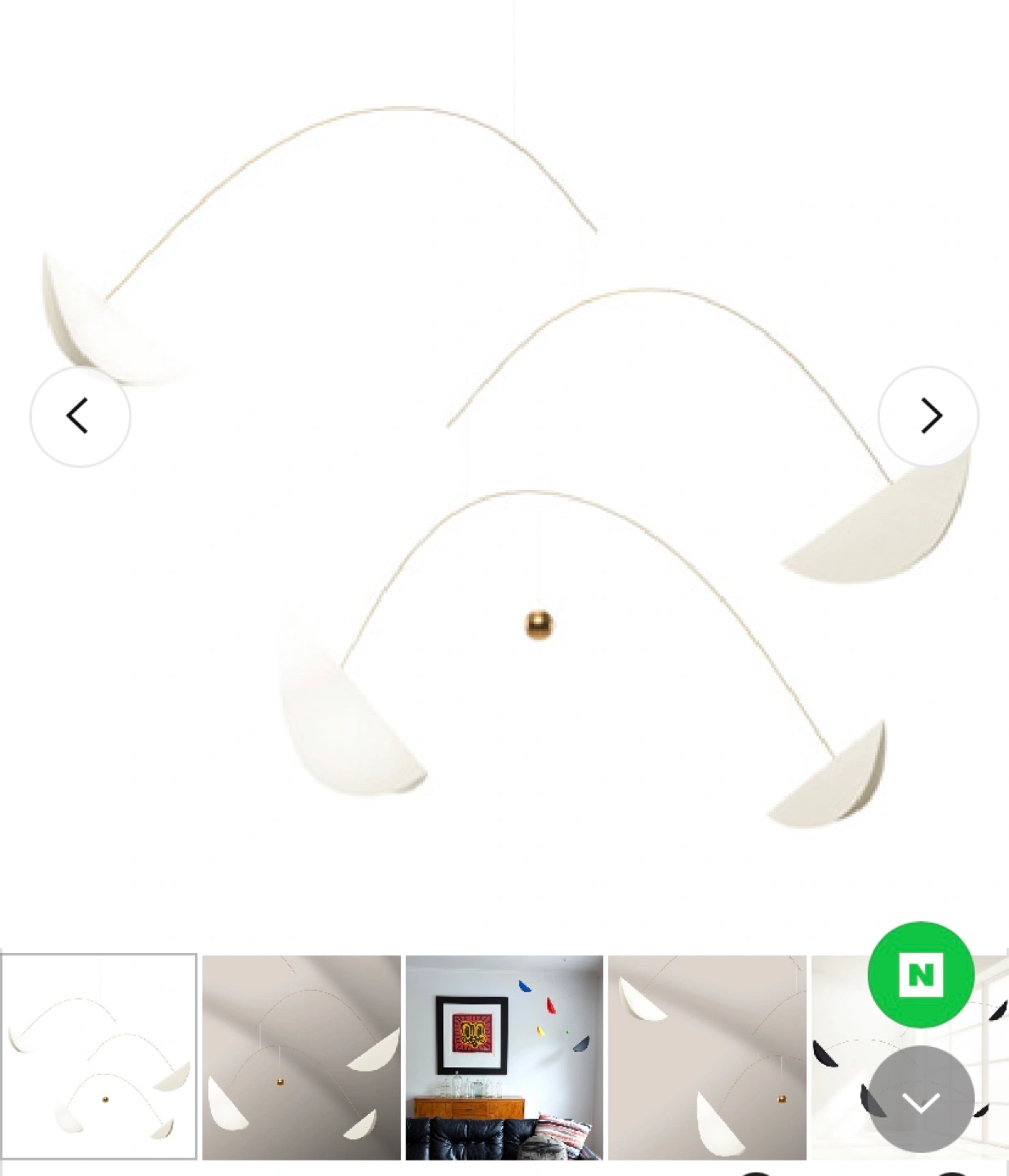Image resolution: width=1009 pixels, height=1176 pixels.
Task: Select the beige background mobile thumbnail
Action: click(x=301, y=1057)
